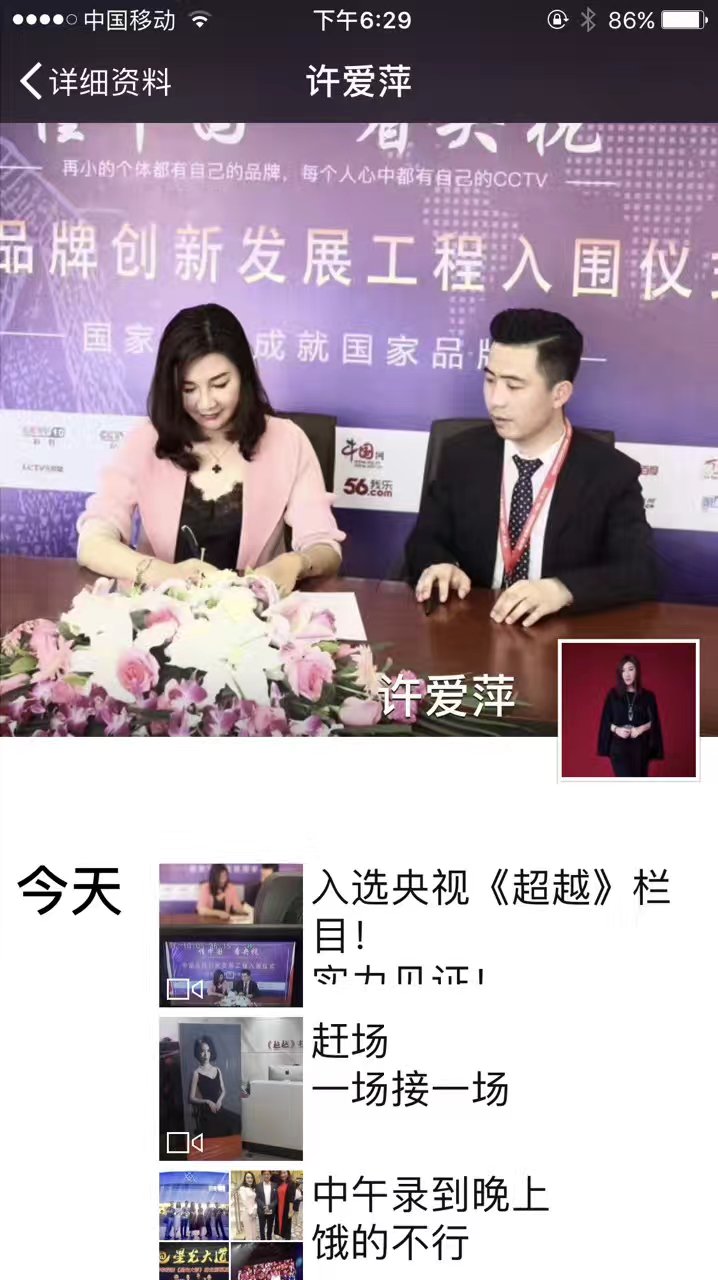The height and width of the screenshot is (1280, 718).
Task: Open the 许爱萍 profile avatar
Action: pyautogui.click(x=629, y=710)
